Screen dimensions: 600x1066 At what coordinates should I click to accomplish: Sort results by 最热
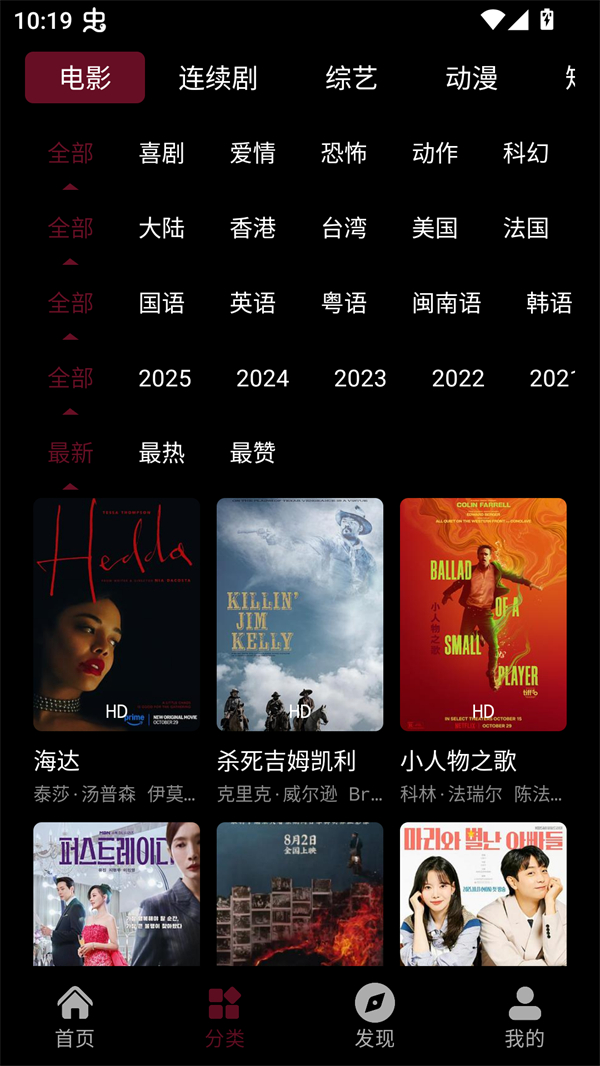(x=162, y=453)
